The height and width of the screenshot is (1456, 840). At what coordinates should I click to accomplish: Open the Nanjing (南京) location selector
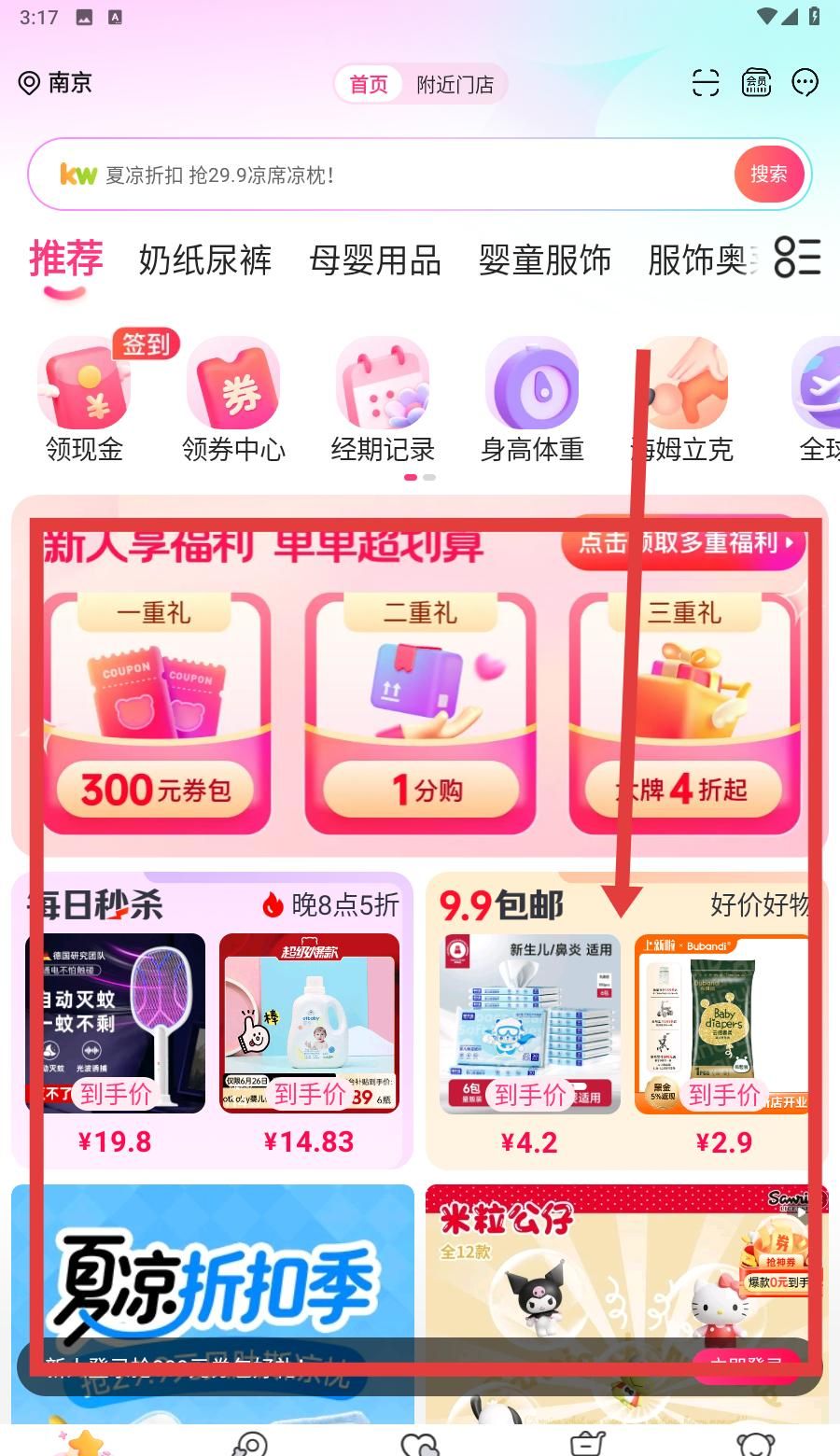pyautogui.click(x=56, y=83)
